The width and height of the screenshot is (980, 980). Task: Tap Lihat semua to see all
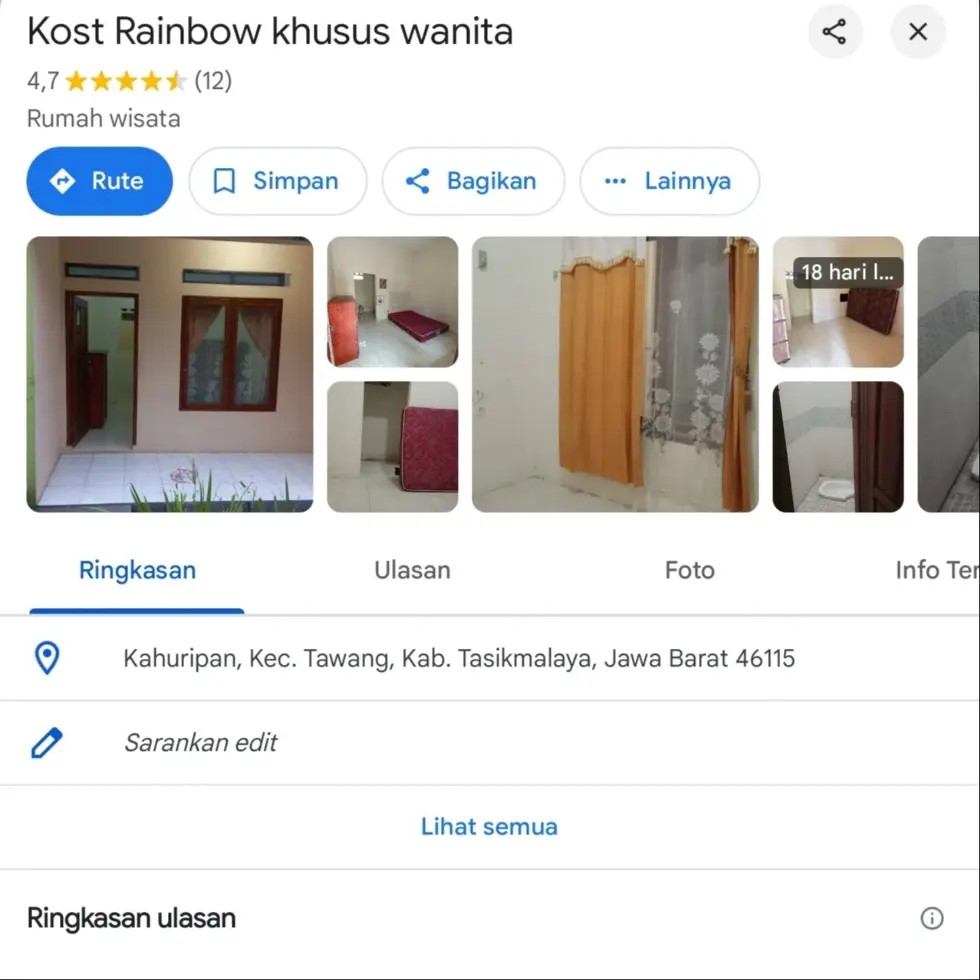[x=488, y=827]
